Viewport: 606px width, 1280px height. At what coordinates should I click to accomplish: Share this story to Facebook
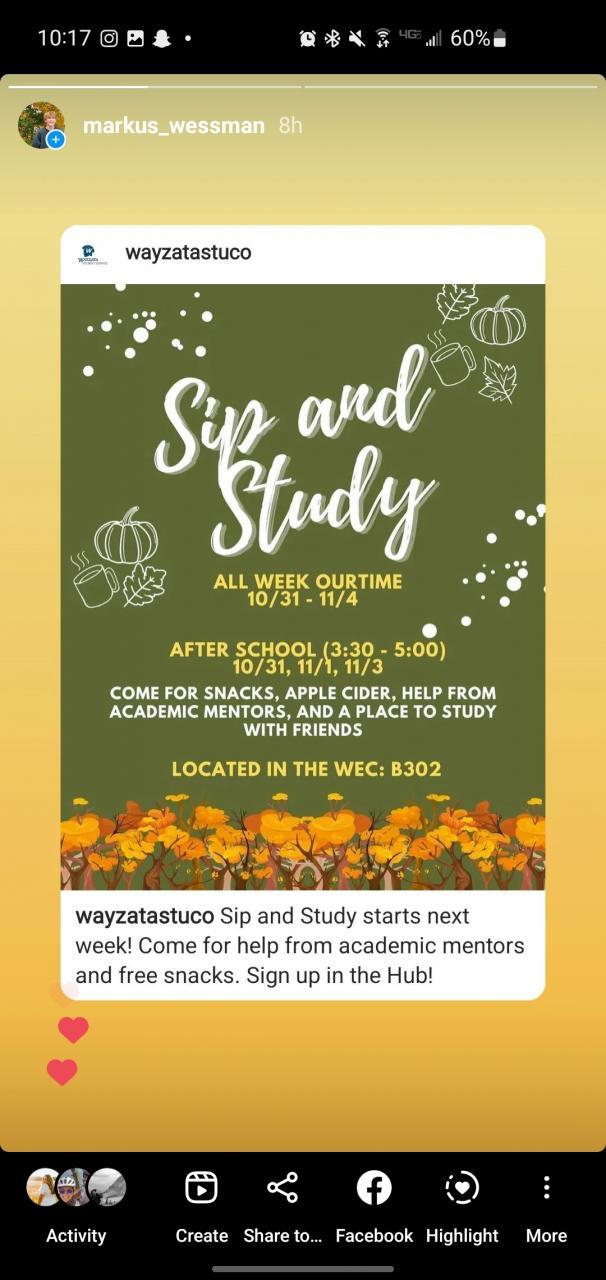point(374,1205)
